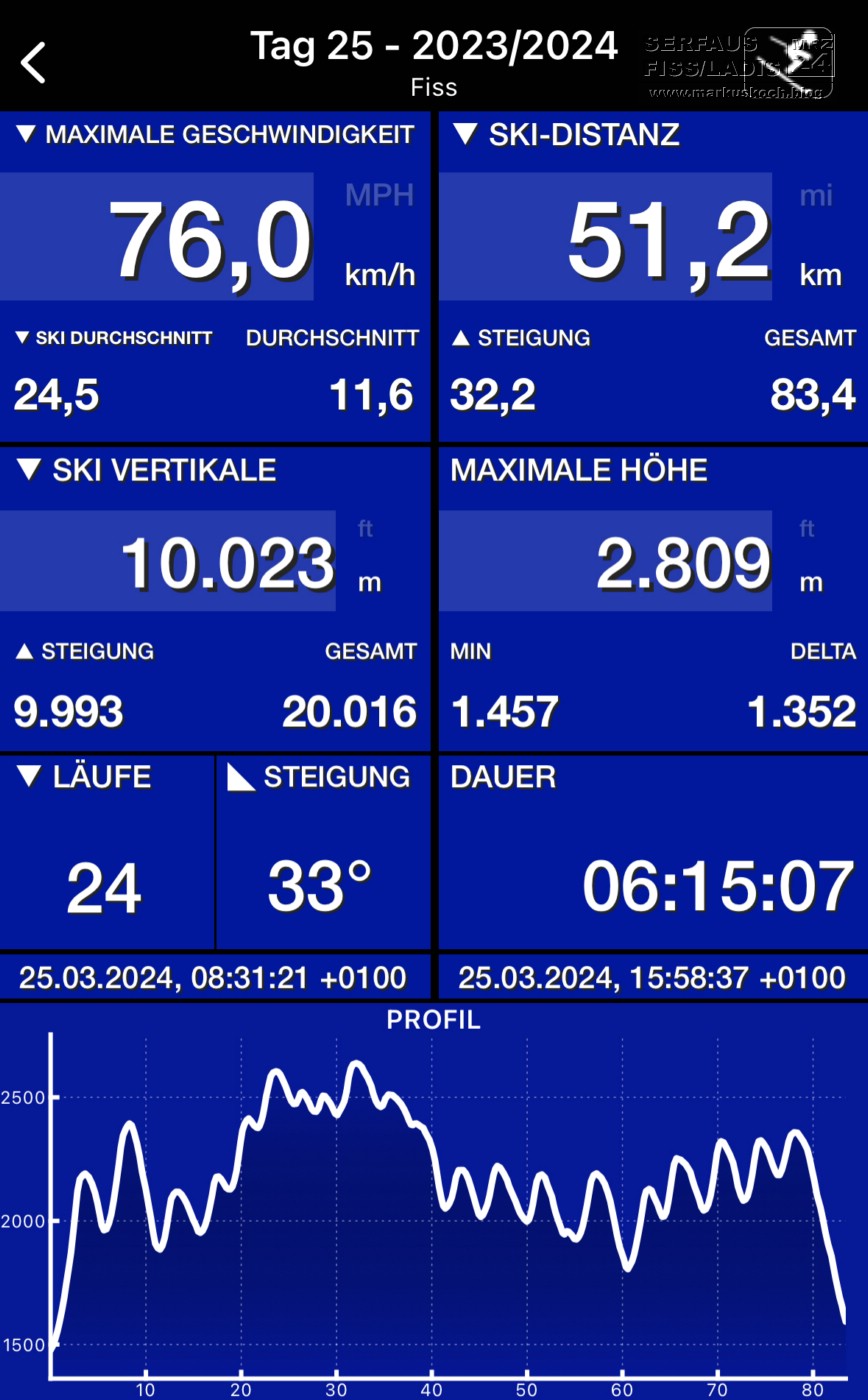This screenshot has width=868, height=1400.
Task: Switch Ski Vertikale unit to ft
Action: [x=366, y=528]
